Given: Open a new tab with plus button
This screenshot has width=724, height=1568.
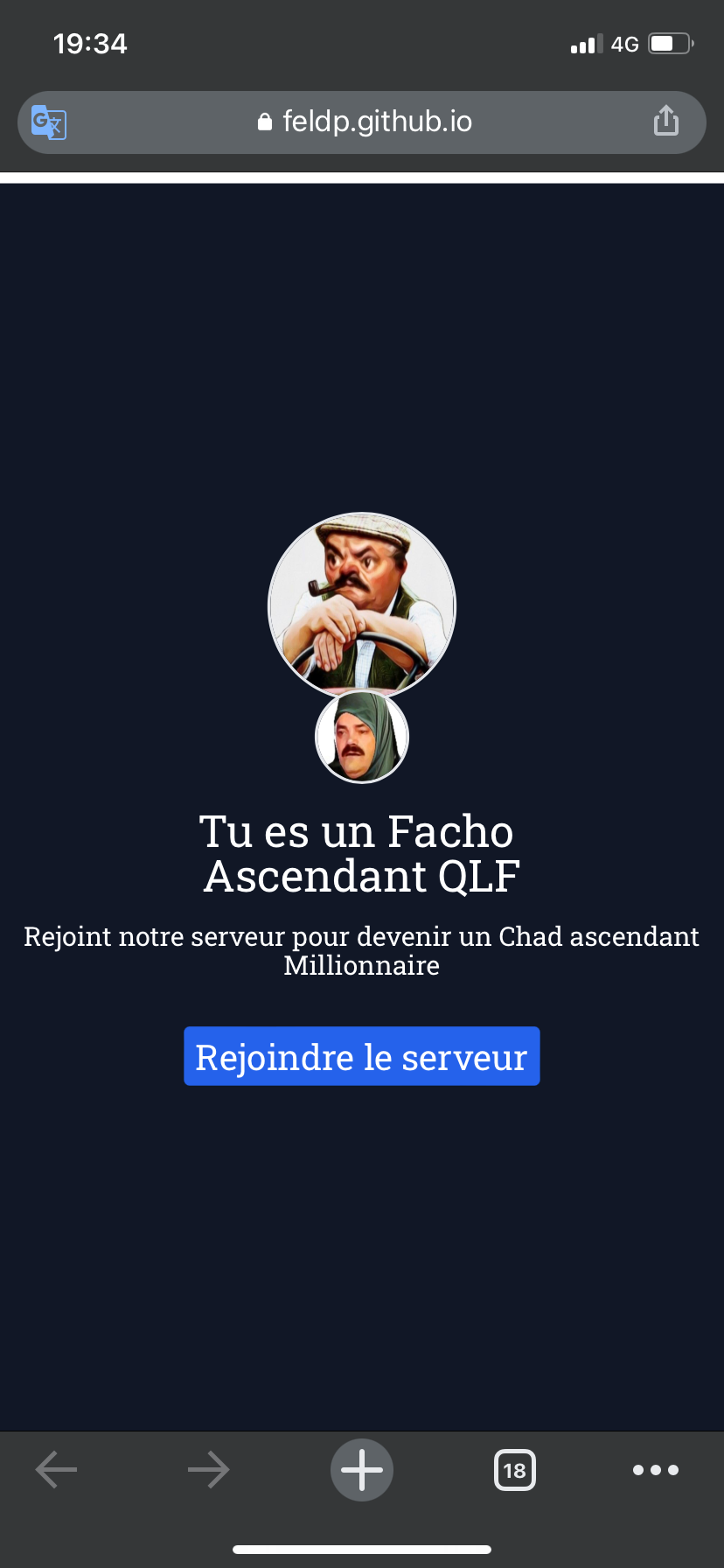Looking at the screenshot, I should tap(362, 1470).
